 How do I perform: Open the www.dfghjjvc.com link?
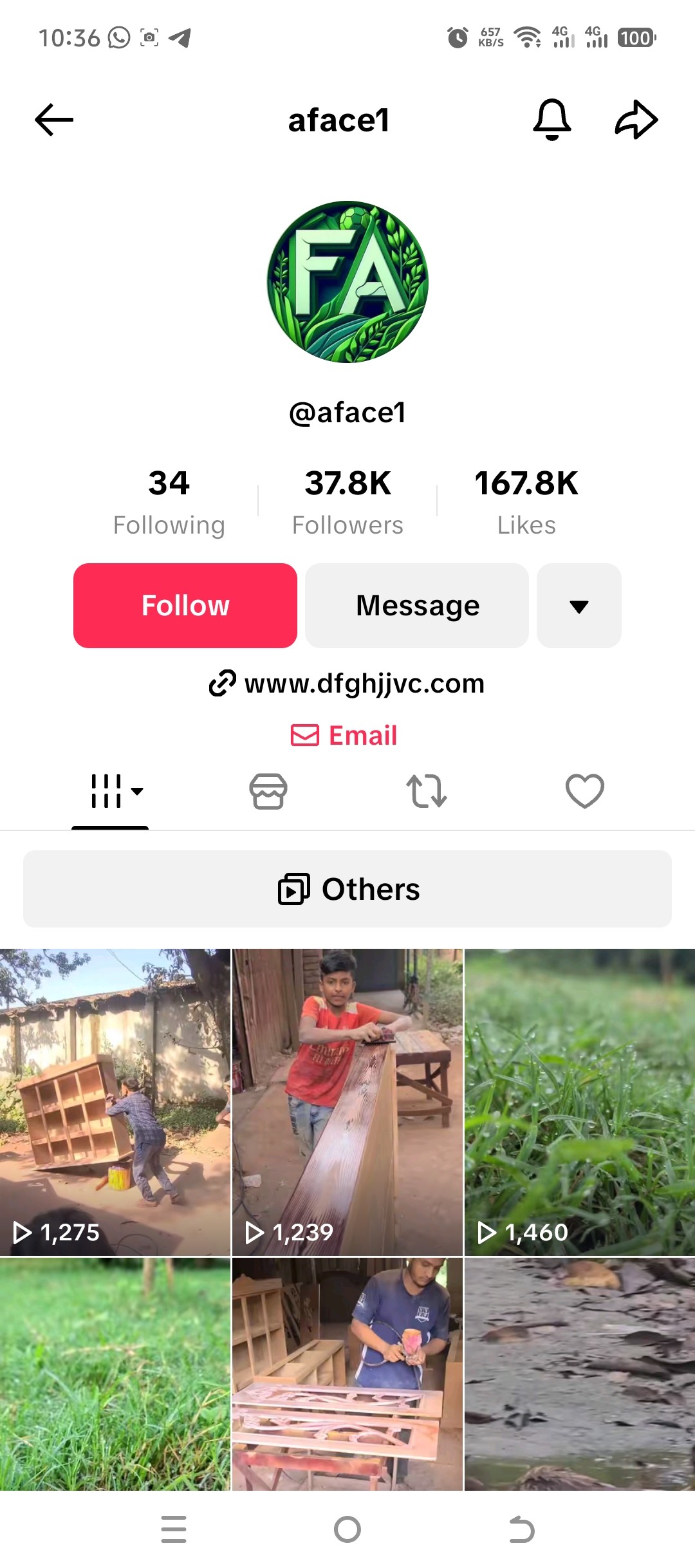click(347, 684)
